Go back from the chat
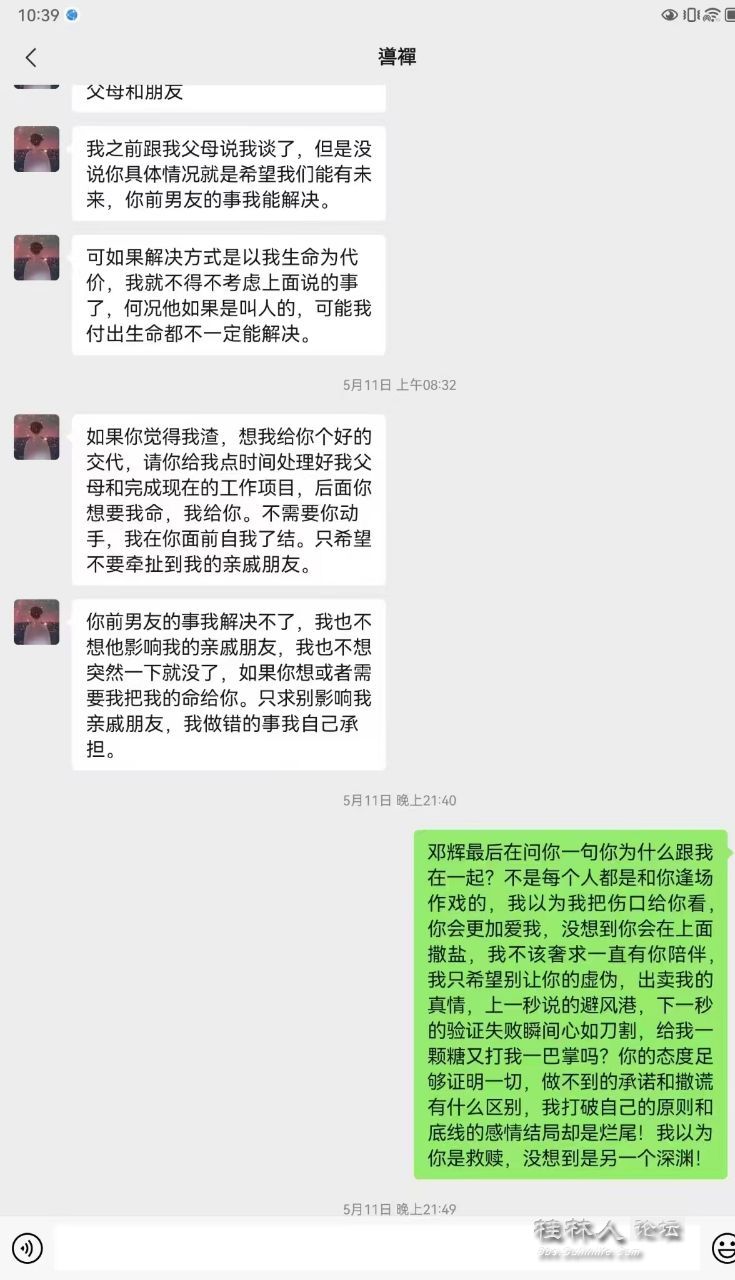 [31, 58]
